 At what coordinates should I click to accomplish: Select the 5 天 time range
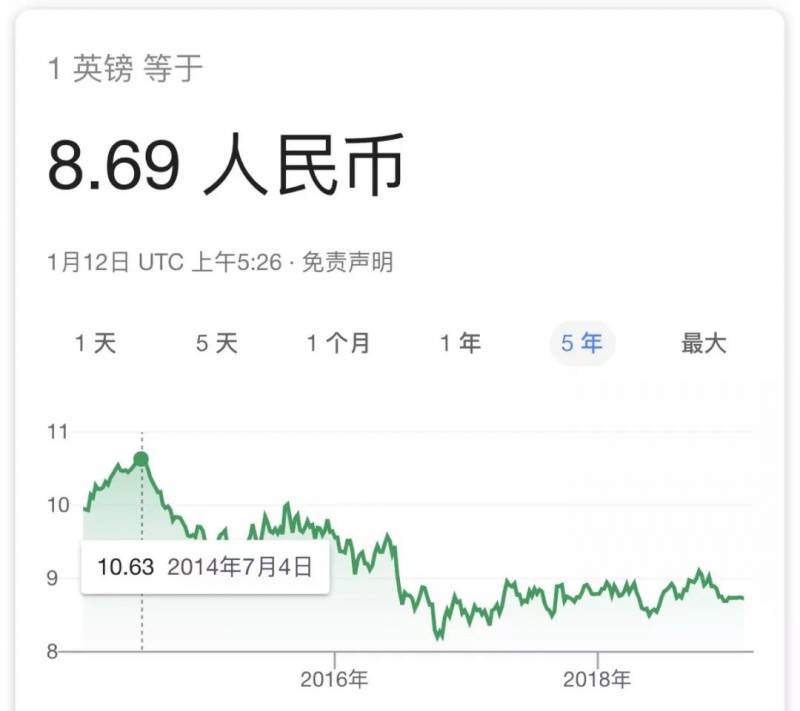coord(216,344)
